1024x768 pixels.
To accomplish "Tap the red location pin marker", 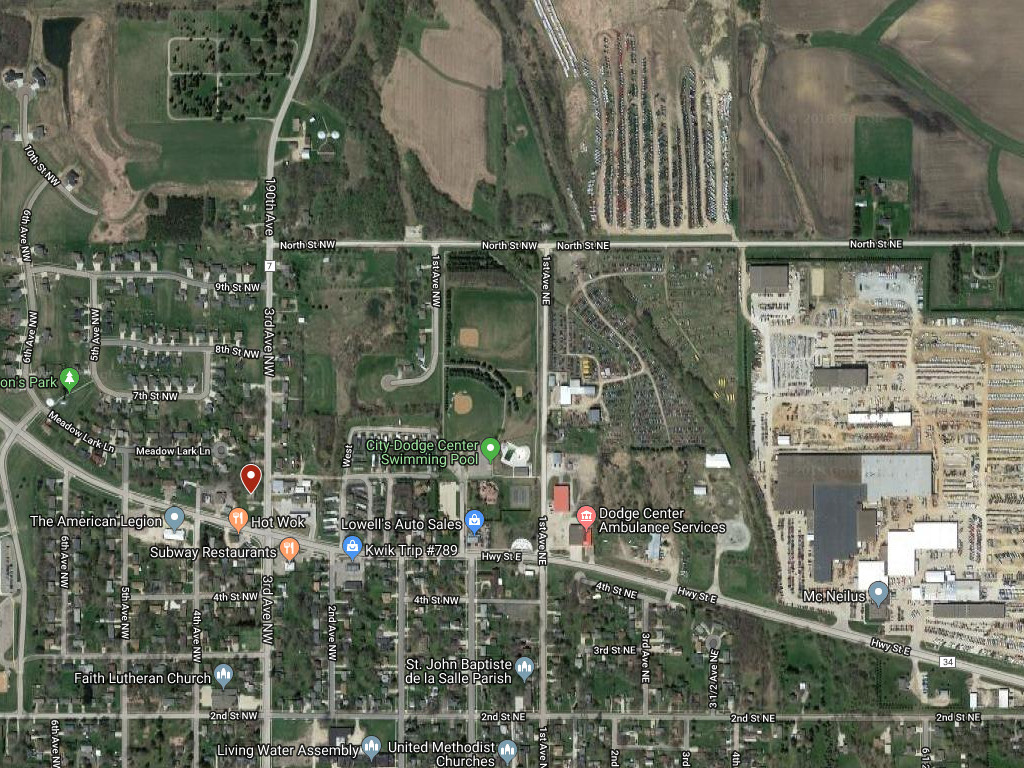I will (250, 478).
